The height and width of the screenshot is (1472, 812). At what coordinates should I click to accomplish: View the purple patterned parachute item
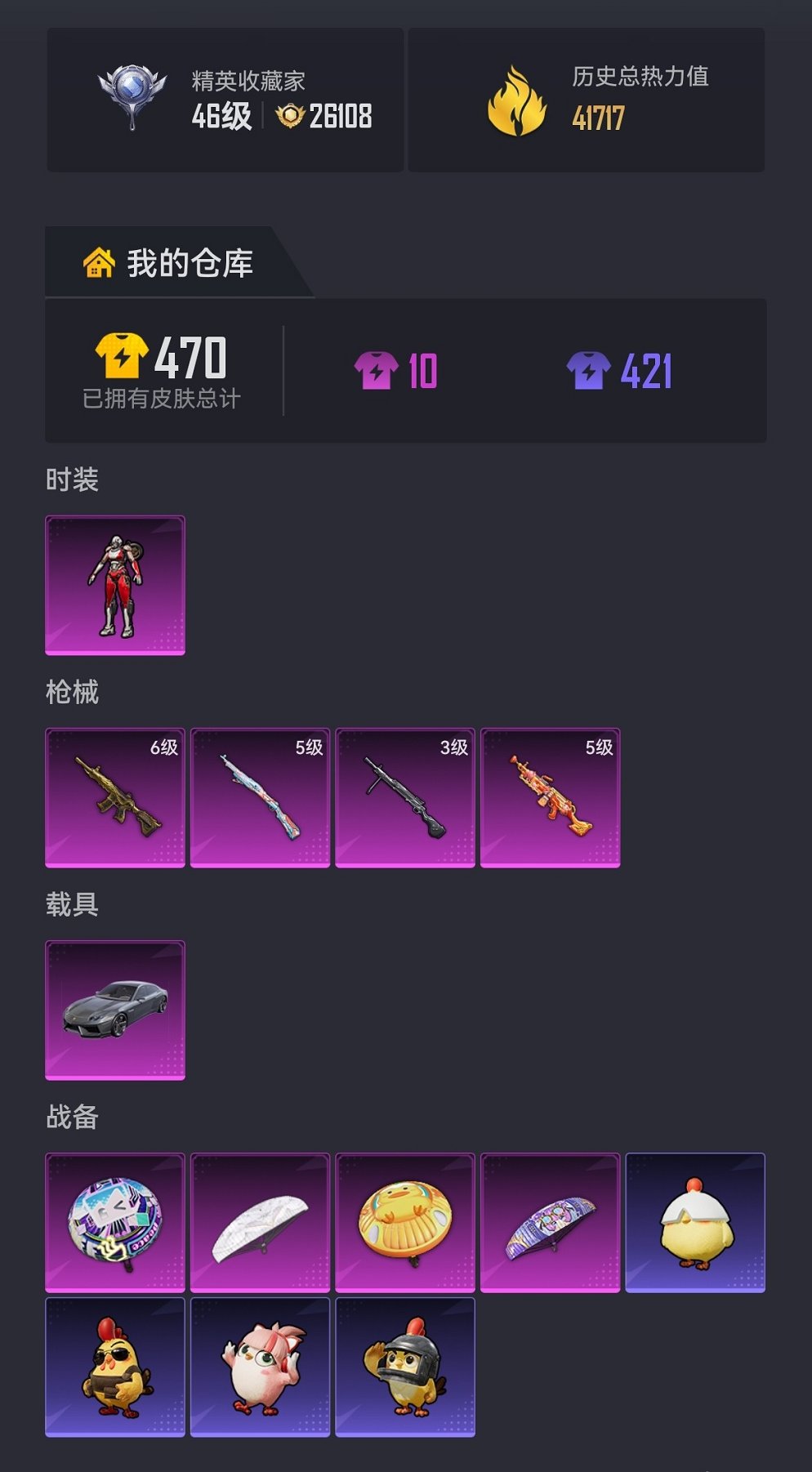point(550,1222)
